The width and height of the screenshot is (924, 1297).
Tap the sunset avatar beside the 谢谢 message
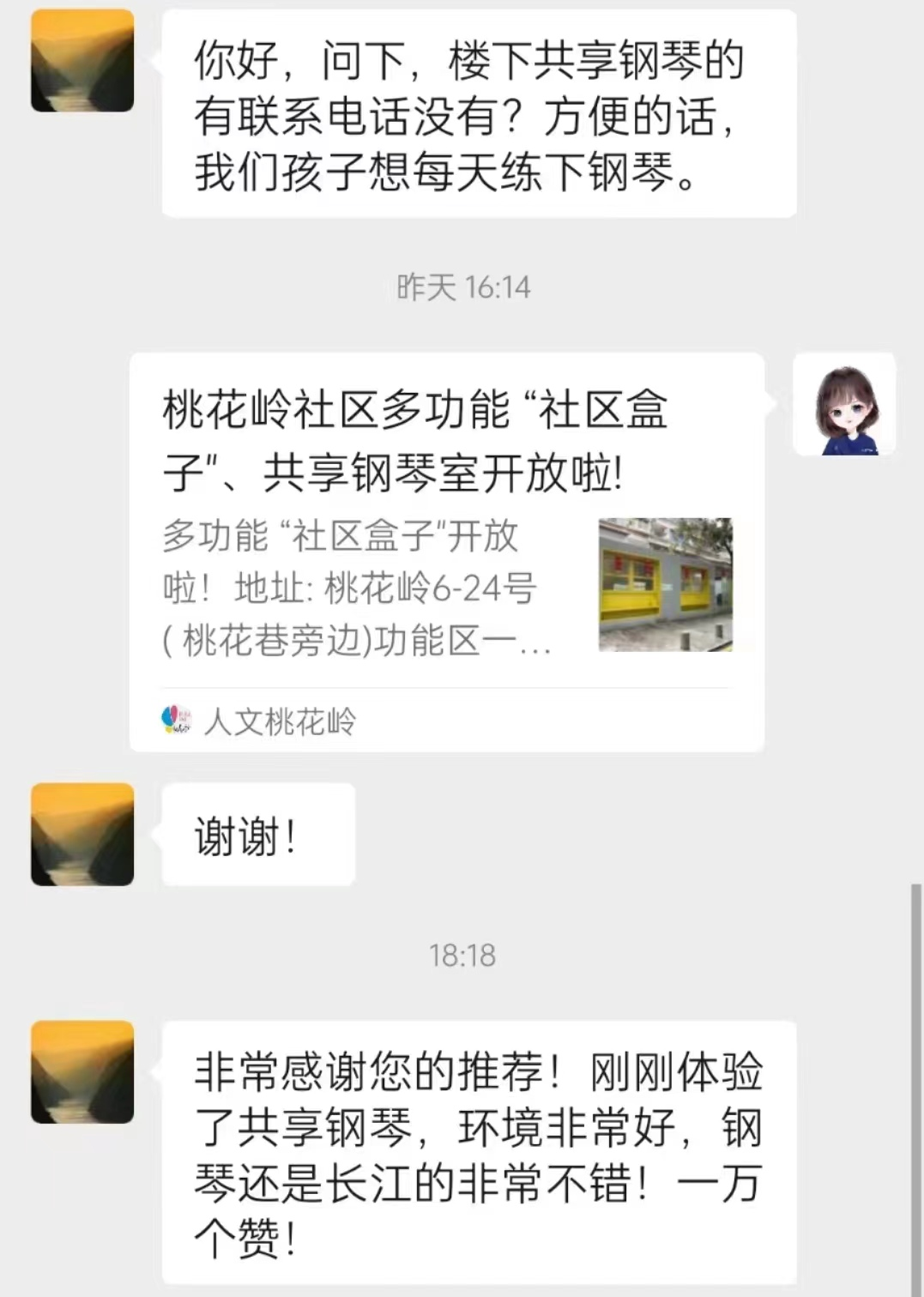tap(82, 834)
